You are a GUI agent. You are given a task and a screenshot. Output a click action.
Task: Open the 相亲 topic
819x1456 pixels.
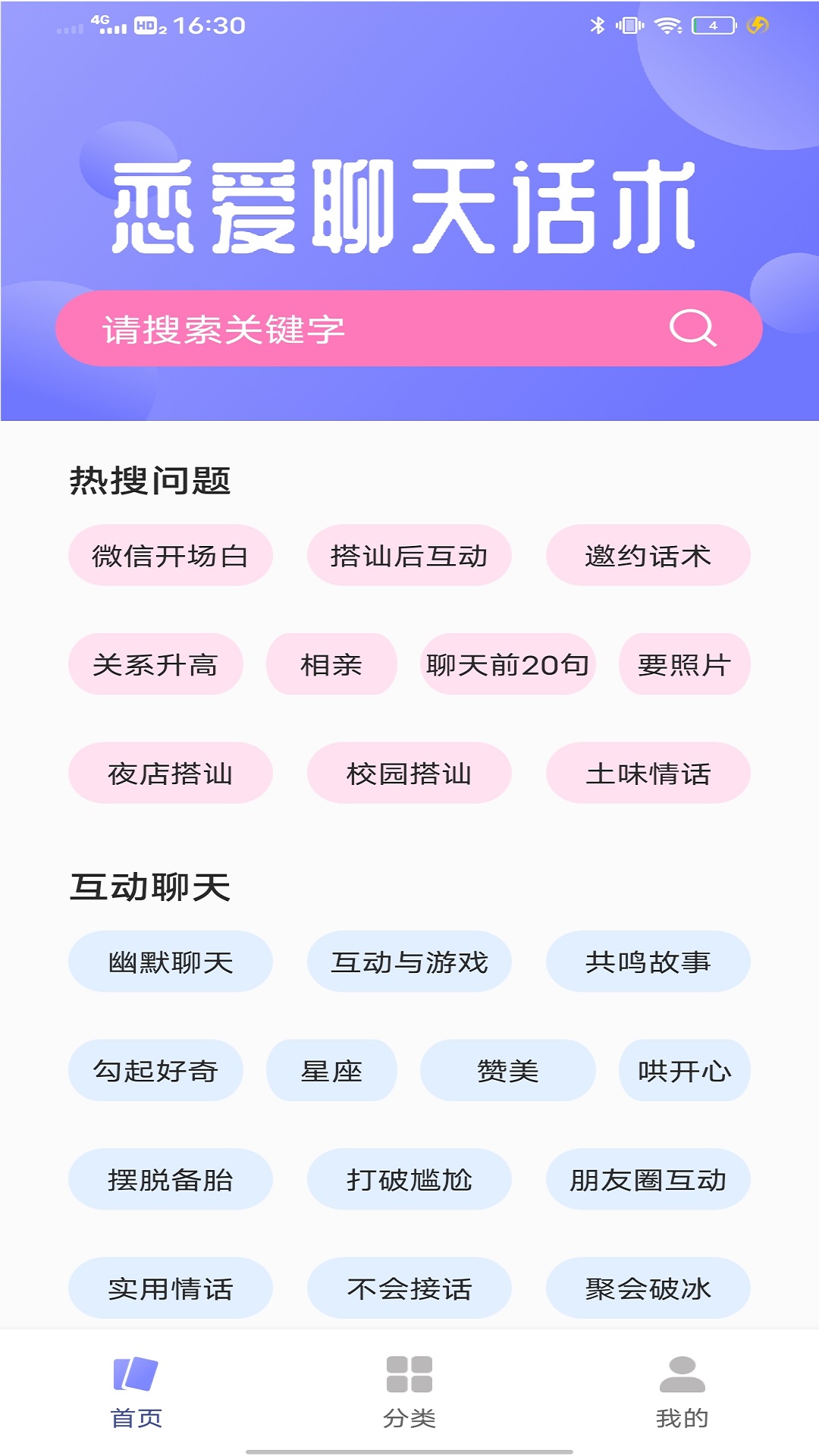331,665
